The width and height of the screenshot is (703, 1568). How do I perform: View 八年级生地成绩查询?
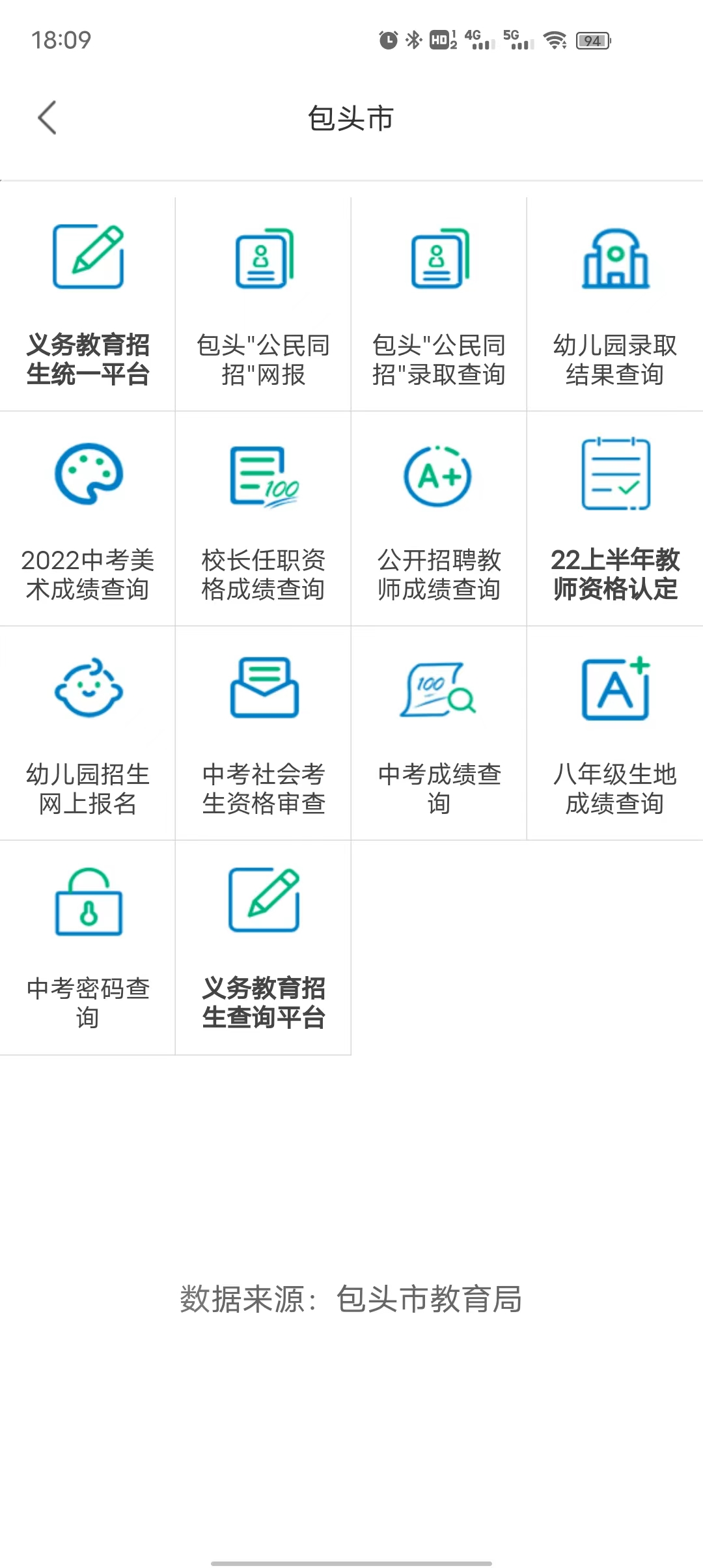click(x=615, y=733)
